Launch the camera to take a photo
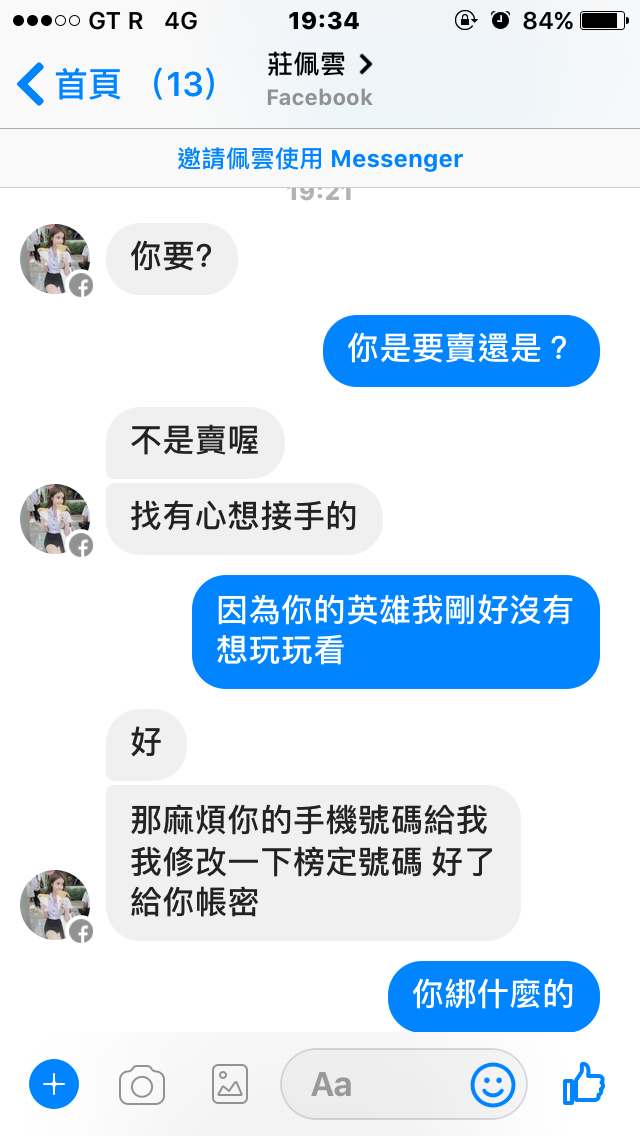The width and height of the screenshot is (640, 1136). (142, 1084)
